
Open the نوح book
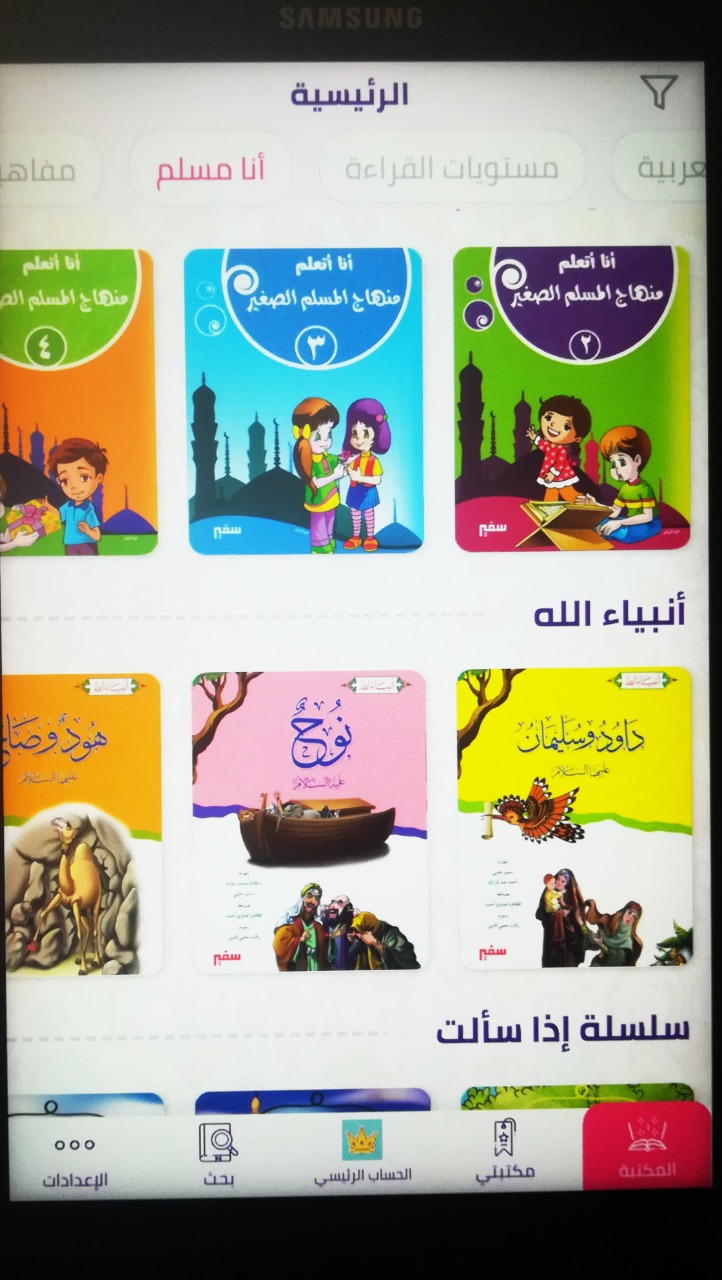coord(309,820)
